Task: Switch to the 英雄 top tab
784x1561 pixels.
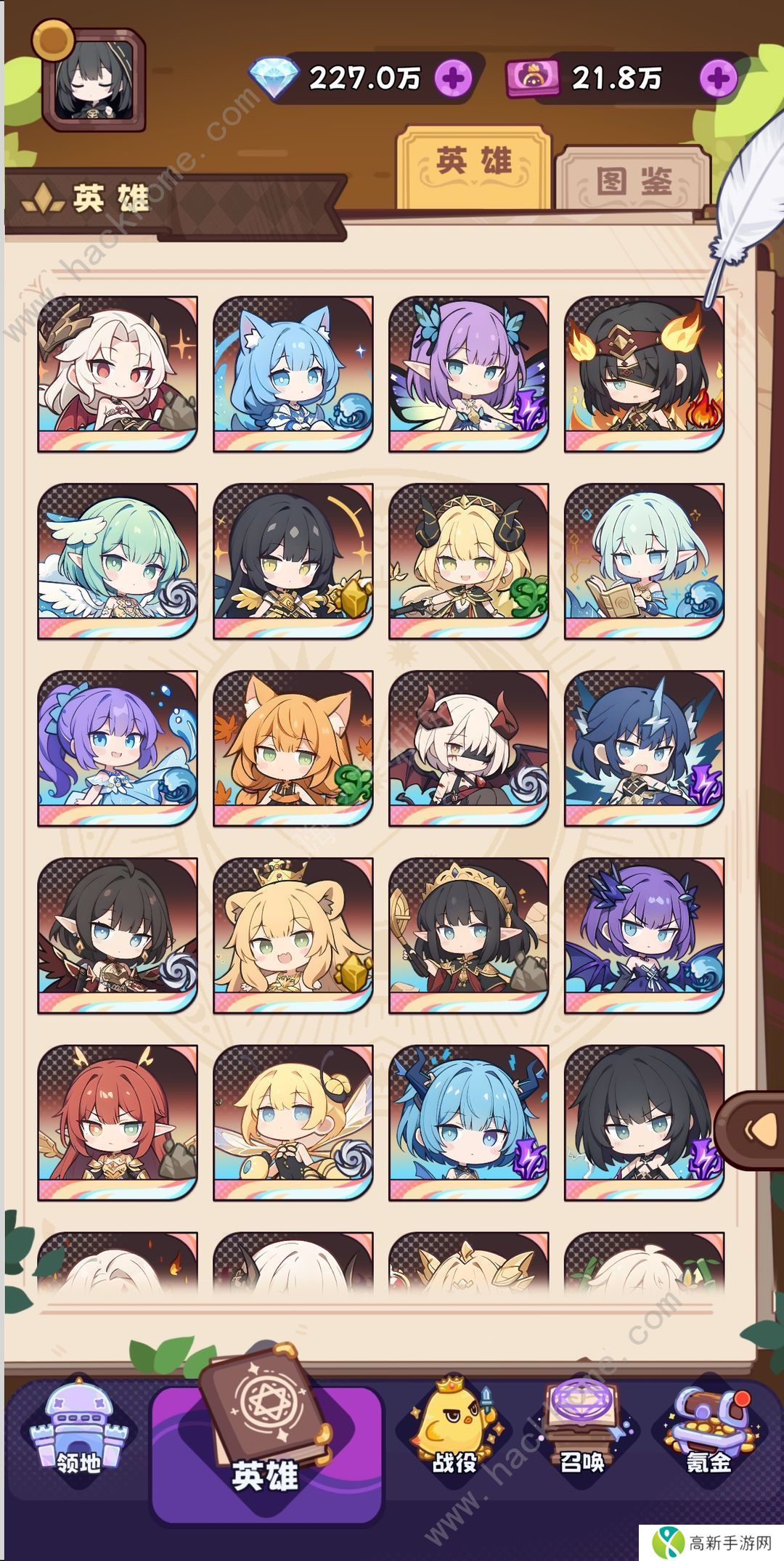Action: tap(474, 166)
